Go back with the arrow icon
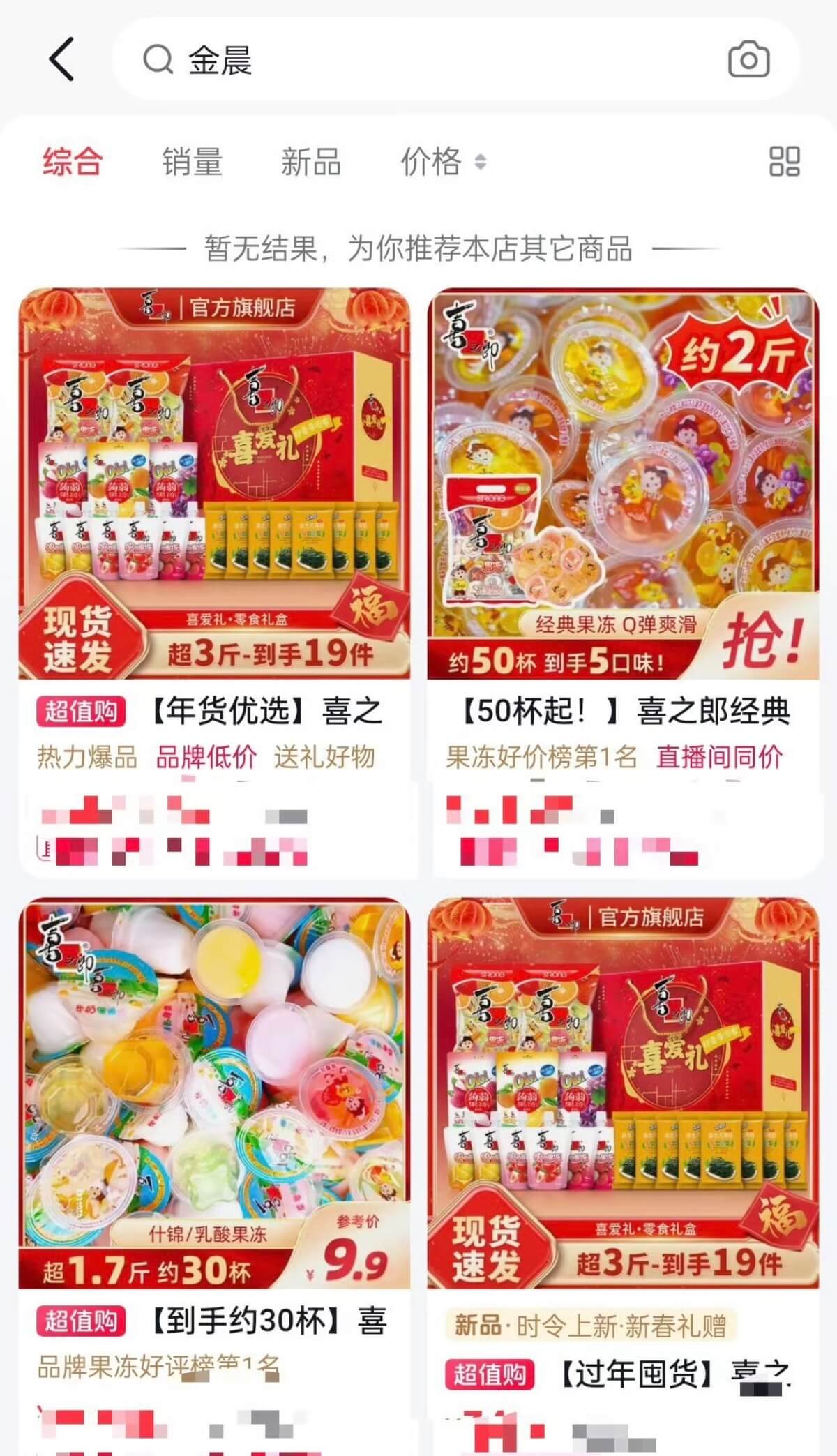Image resolution: width=837 pixels, height=1456 pixels. coord(61,60)
